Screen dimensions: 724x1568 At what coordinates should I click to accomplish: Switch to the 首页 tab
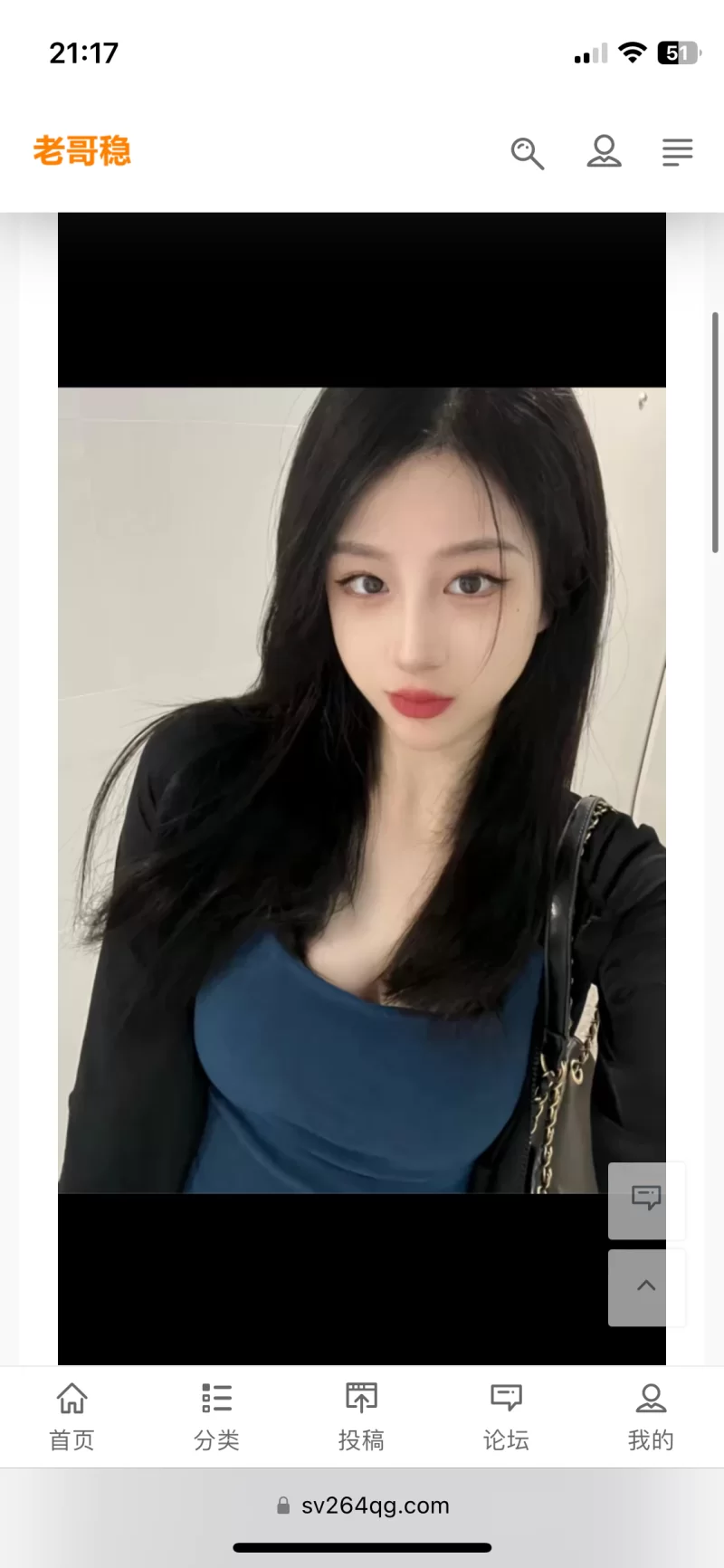[x=71, y=1416]
